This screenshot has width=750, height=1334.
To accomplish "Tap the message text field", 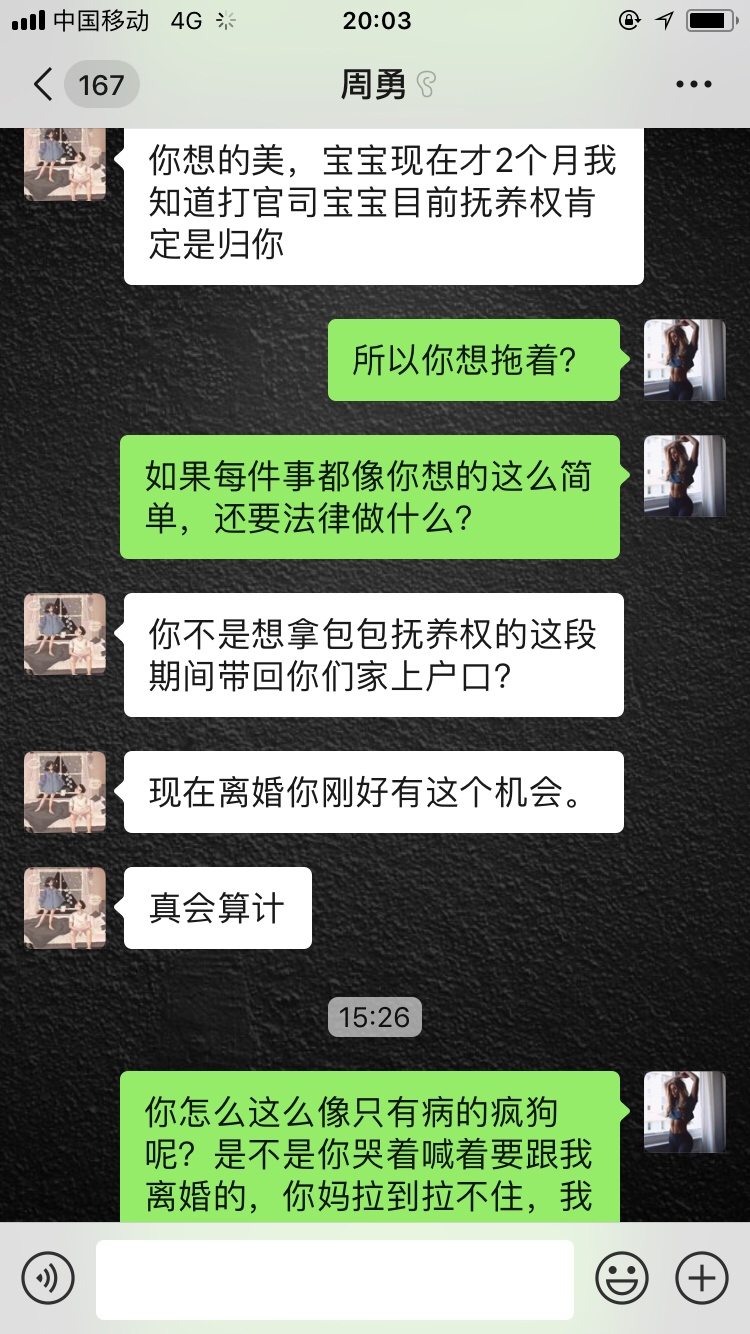I will (335, 1279).
